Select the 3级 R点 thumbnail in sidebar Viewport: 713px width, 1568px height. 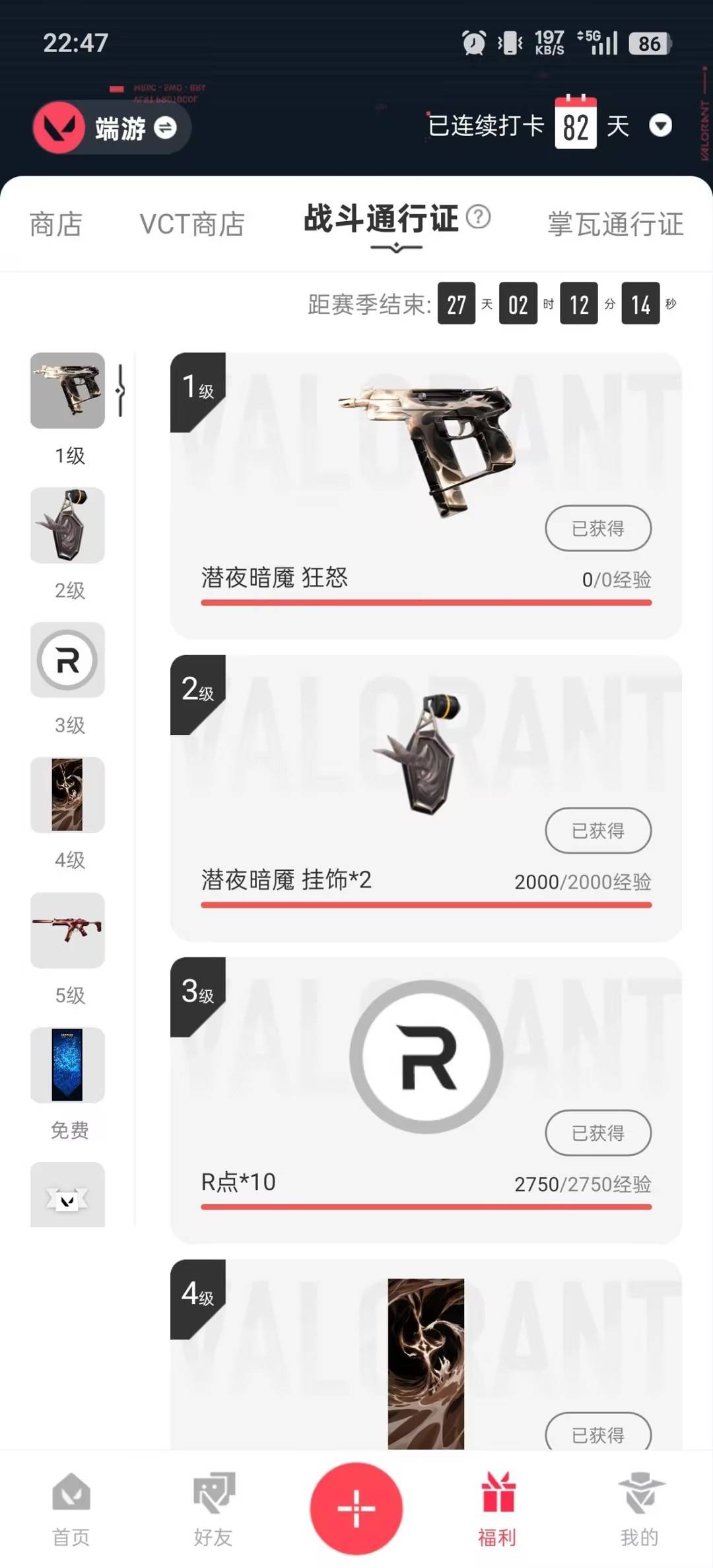click(67, 660)
